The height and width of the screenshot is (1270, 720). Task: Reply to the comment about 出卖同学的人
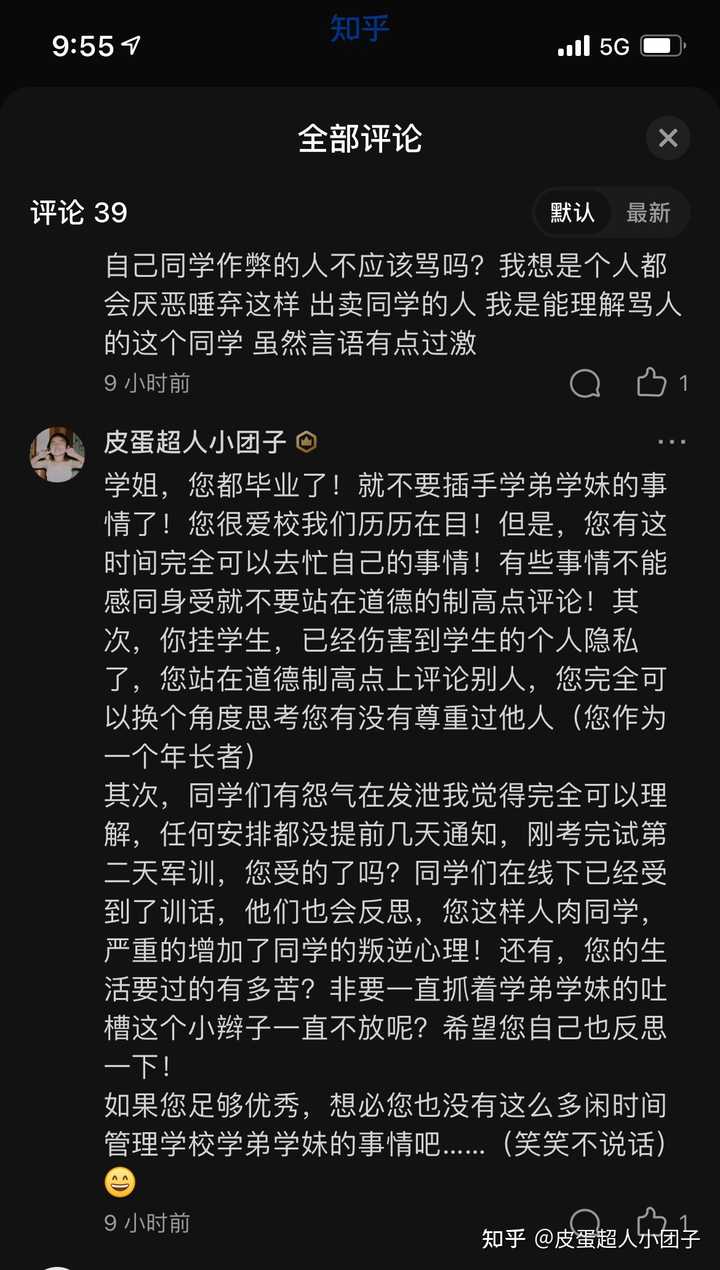pyautogui.click(x=585, y=383)
